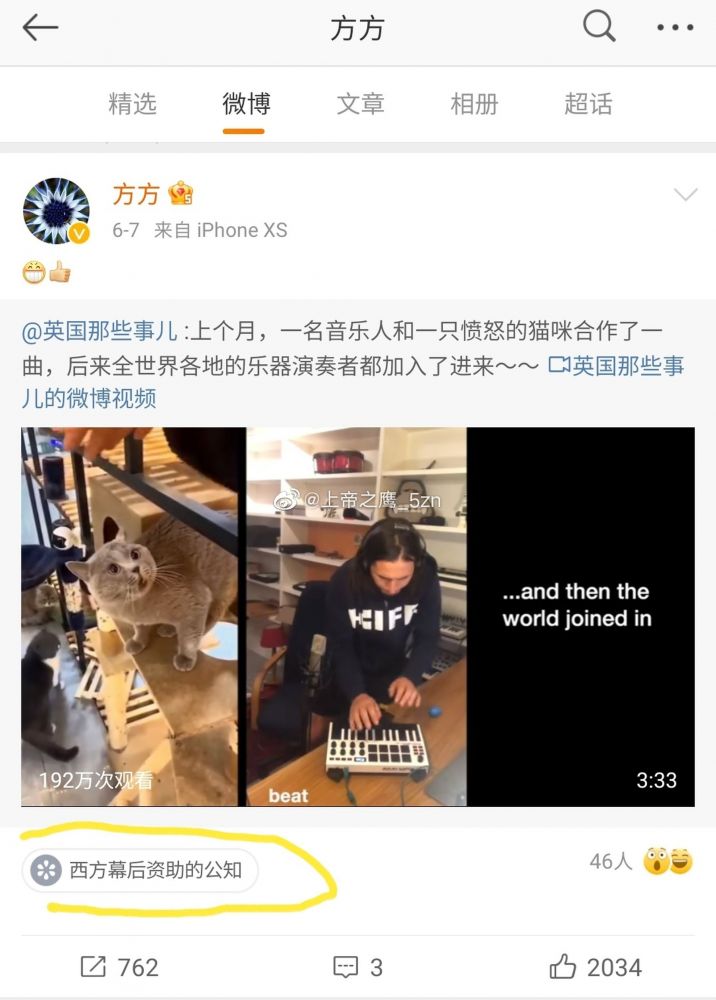
Task: Open search in 方方's profile
Action: coord(599,27)
